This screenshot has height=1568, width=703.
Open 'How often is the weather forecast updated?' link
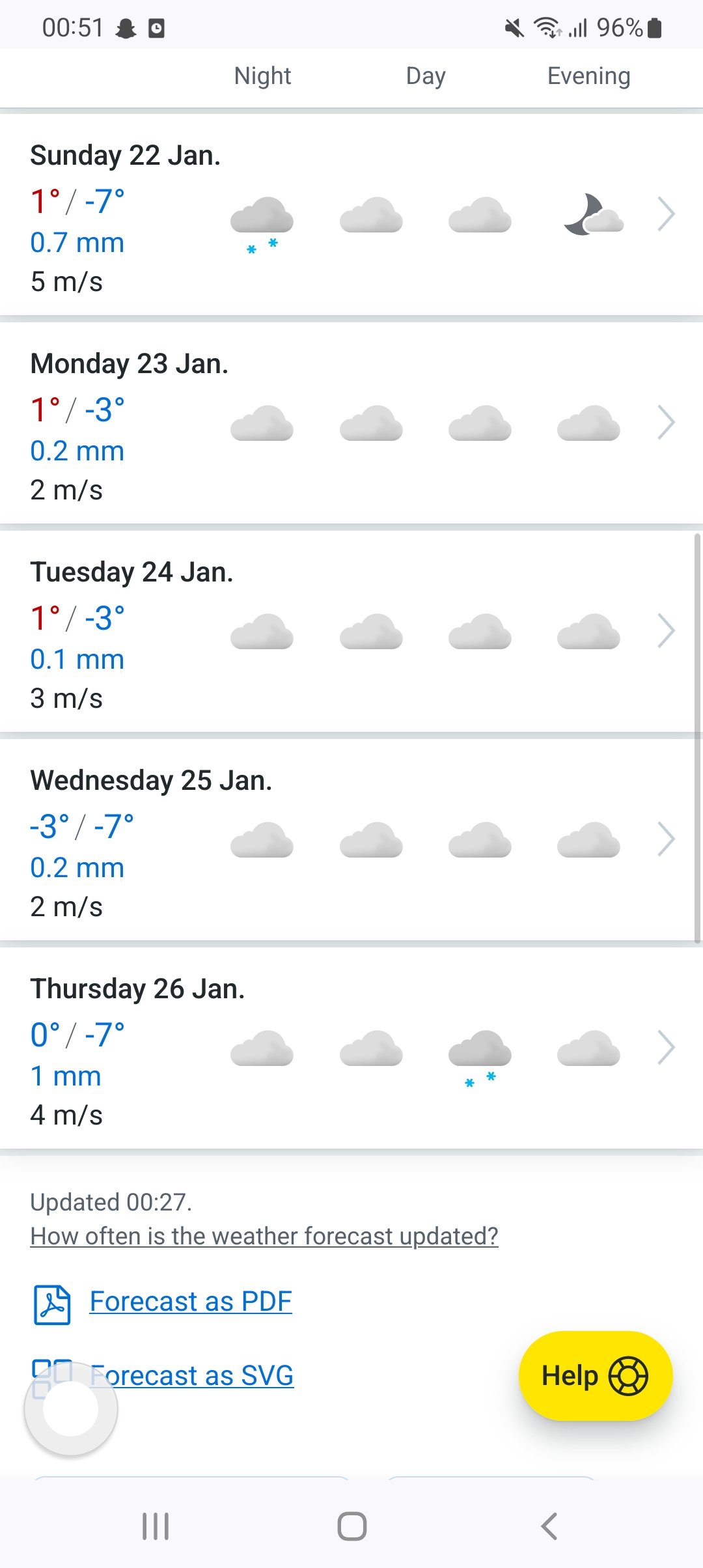tap(264, 1236)
